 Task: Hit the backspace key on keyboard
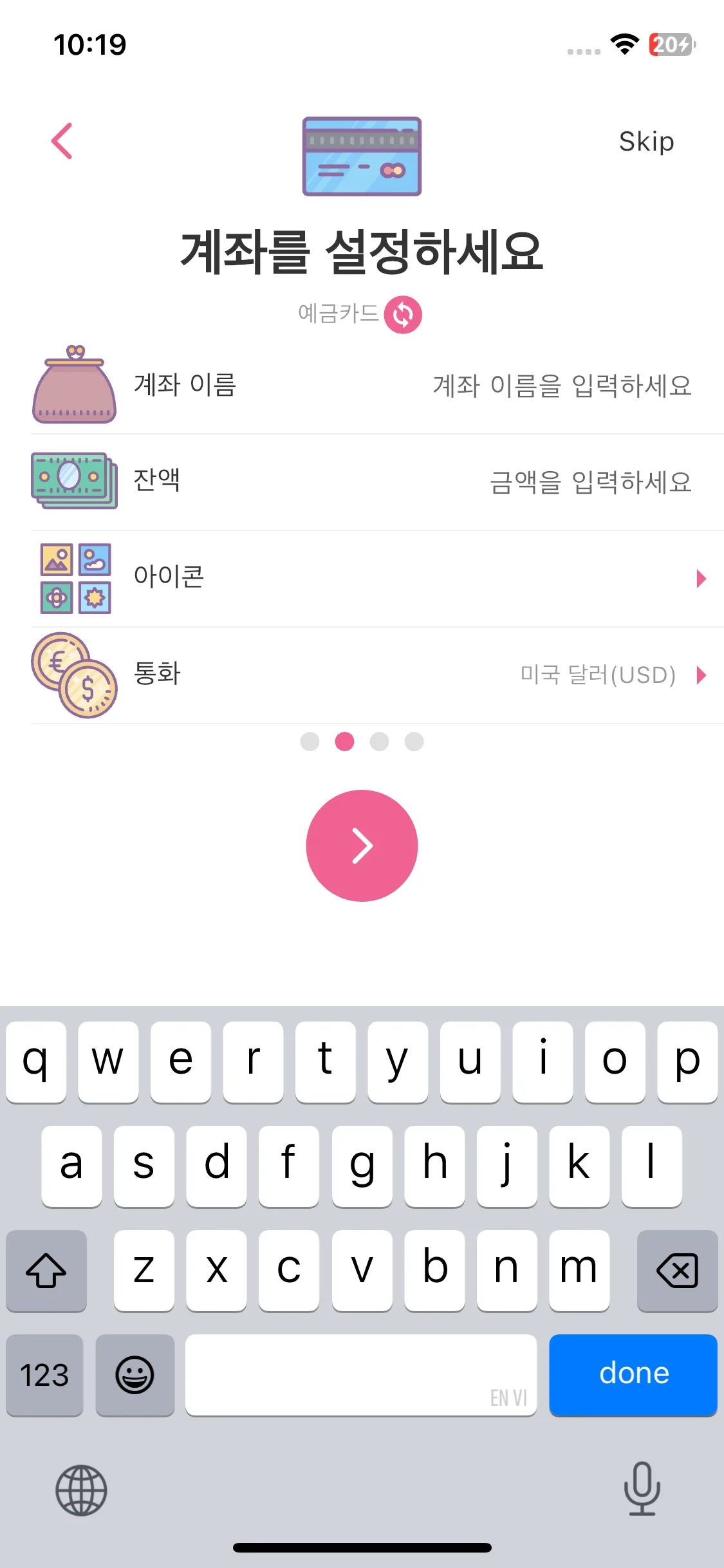pyautogui.click(x=676, y=1271)
